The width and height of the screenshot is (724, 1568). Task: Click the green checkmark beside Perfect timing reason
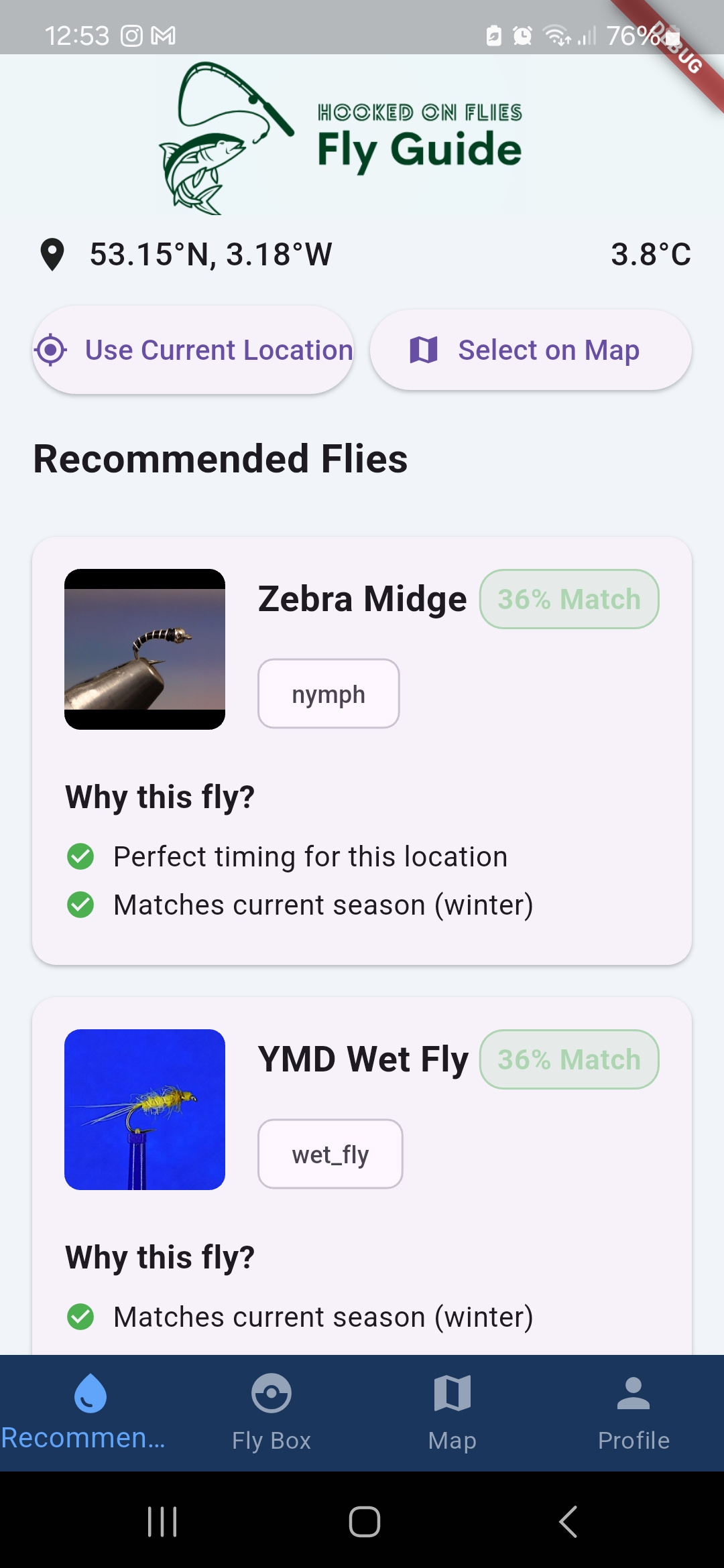[80, 856]
